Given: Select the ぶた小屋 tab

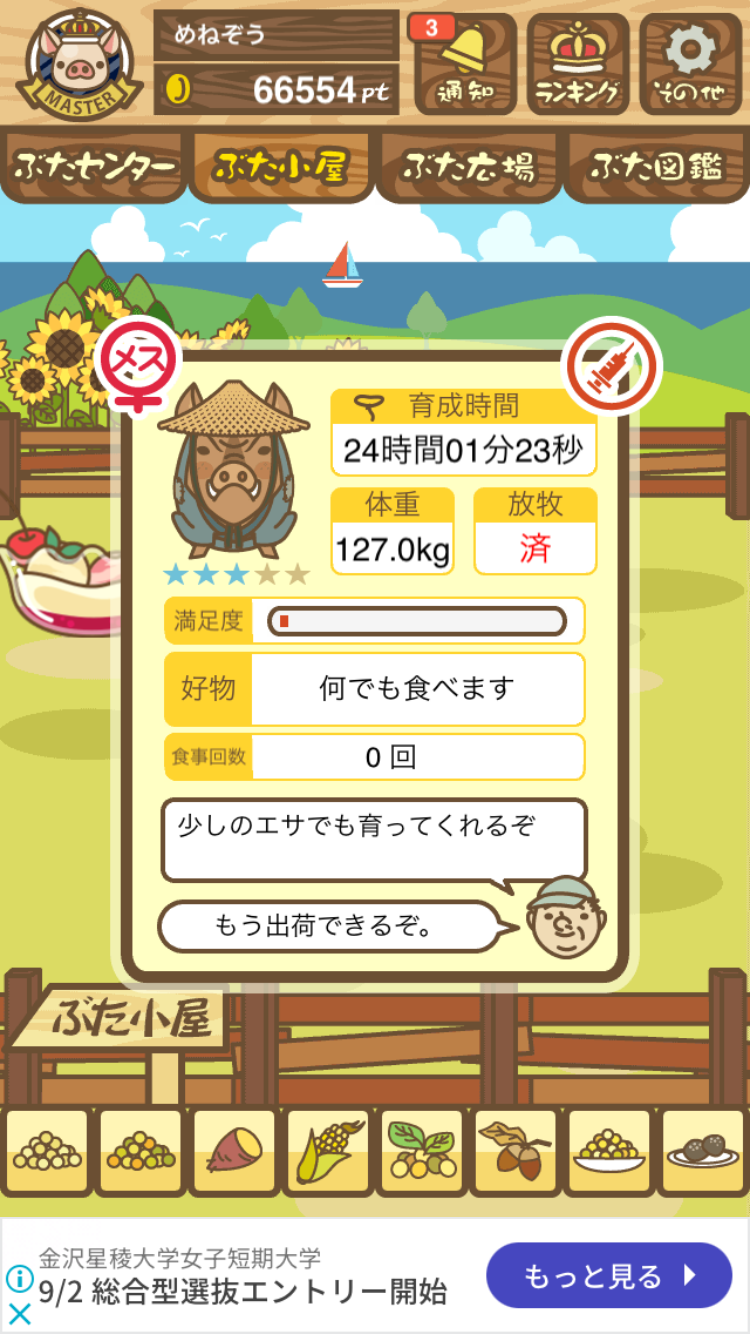Looking at the screenshot, I should (x=281, y=166).
